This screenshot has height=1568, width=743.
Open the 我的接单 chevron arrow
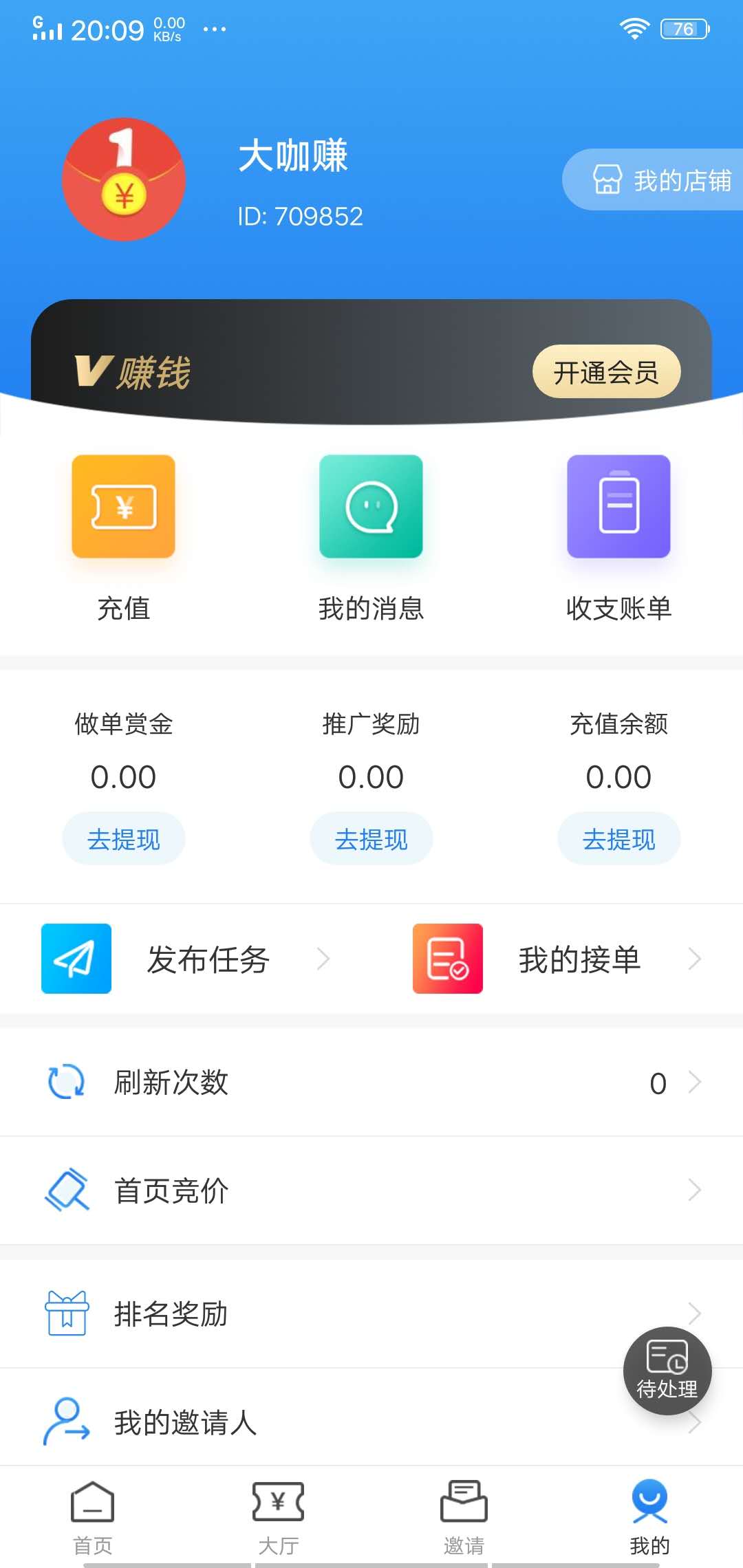pyautogui.click(x=695, y=959)
